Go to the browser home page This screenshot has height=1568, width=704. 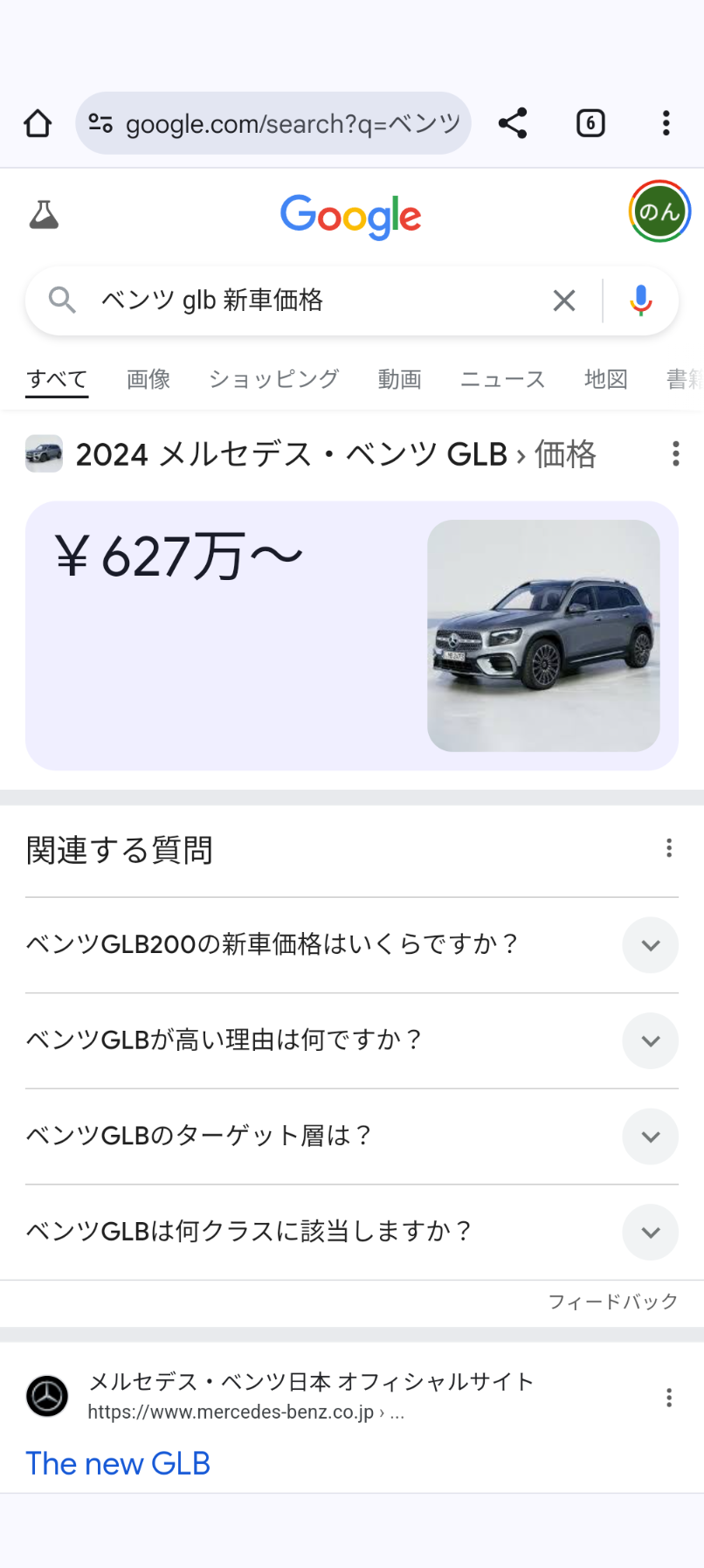(x=38, y=123)
